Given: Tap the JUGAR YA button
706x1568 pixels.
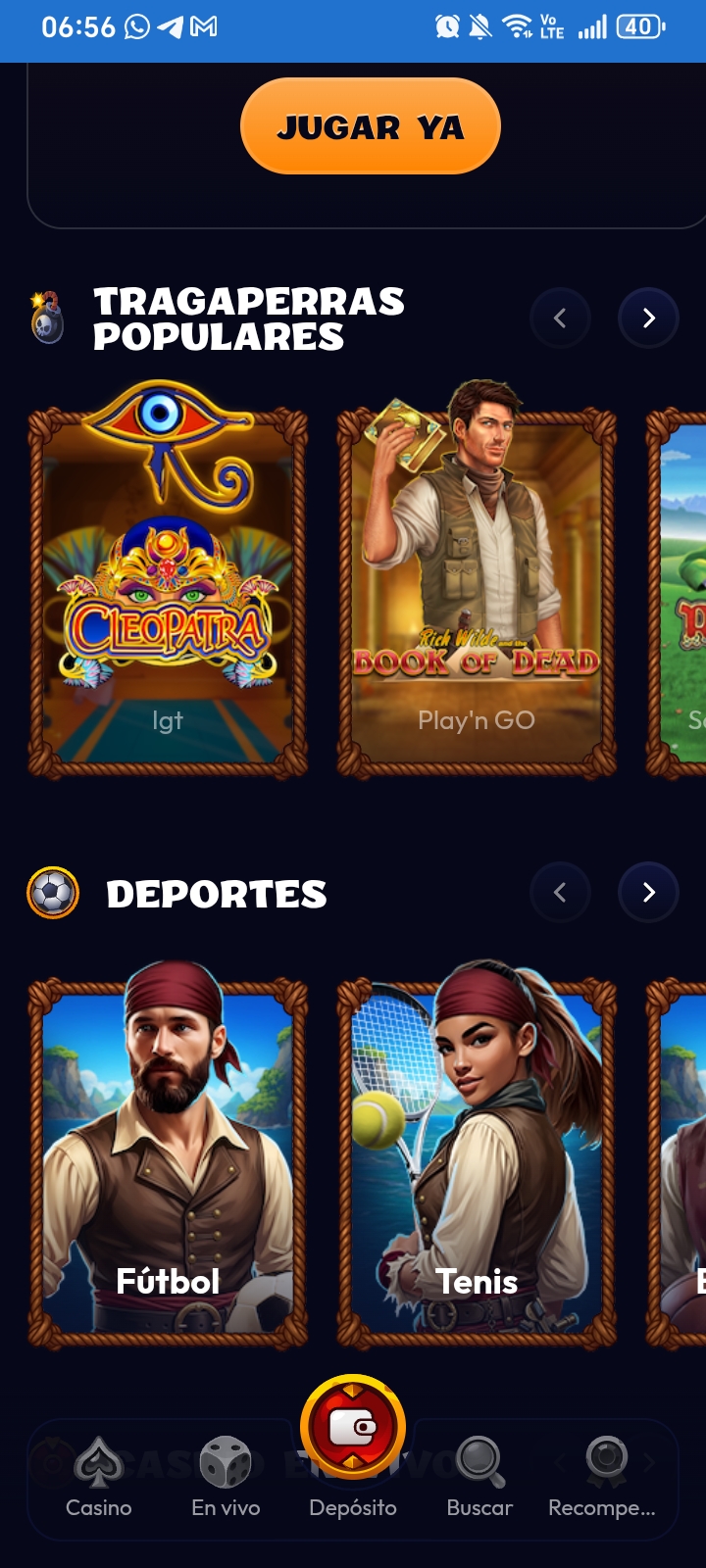Looking at the screenshot, I should click(x=371, y=126).
